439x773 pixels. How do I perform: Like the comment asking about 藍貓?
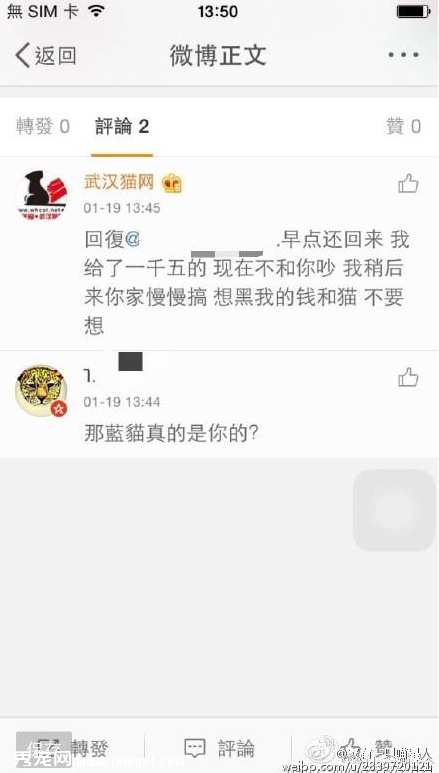(x=408, y=378)
